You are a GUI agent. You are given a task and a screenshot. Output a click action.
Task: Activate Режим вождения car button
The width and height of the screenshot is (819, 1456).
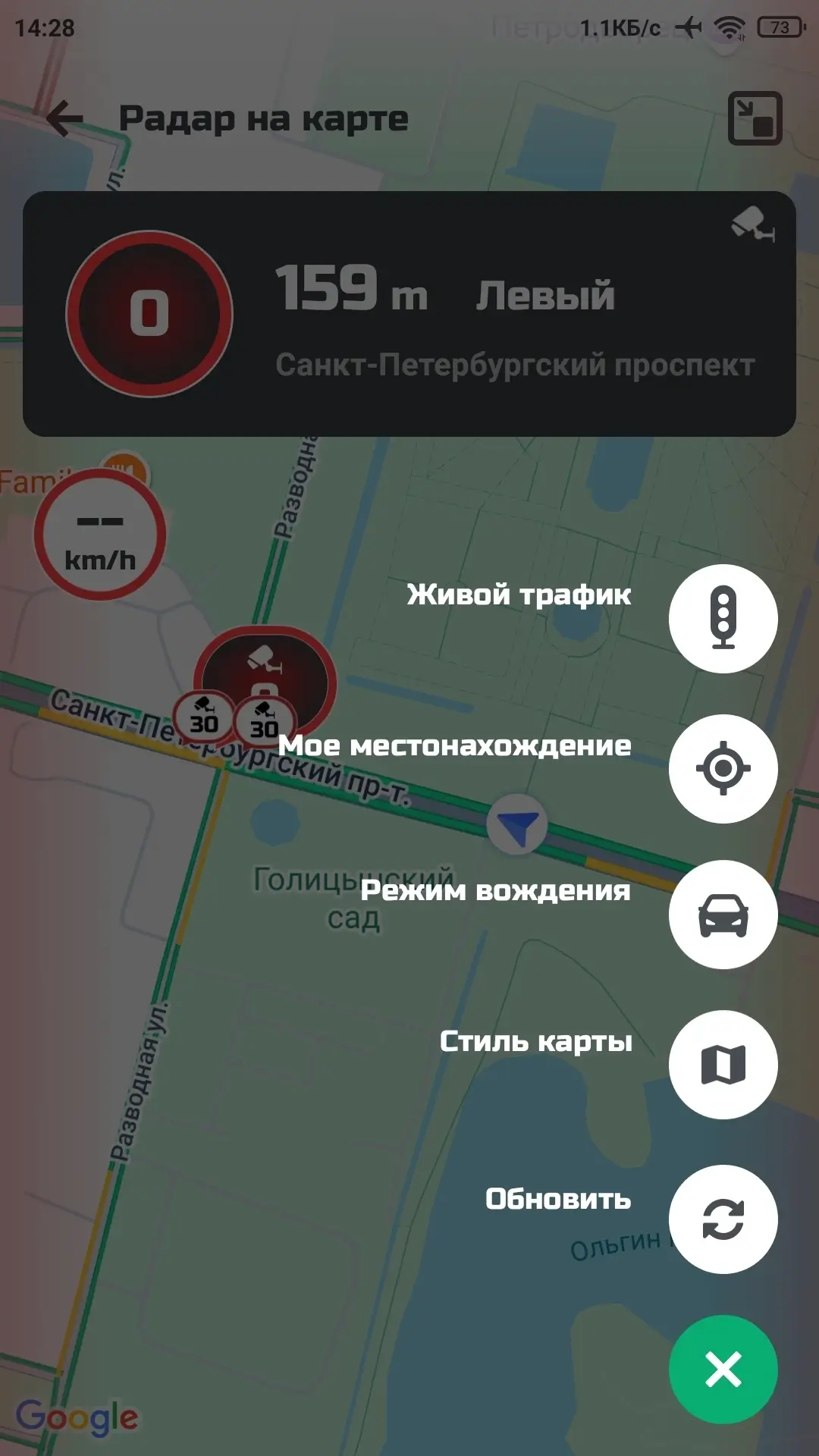(x=723, y=915)
